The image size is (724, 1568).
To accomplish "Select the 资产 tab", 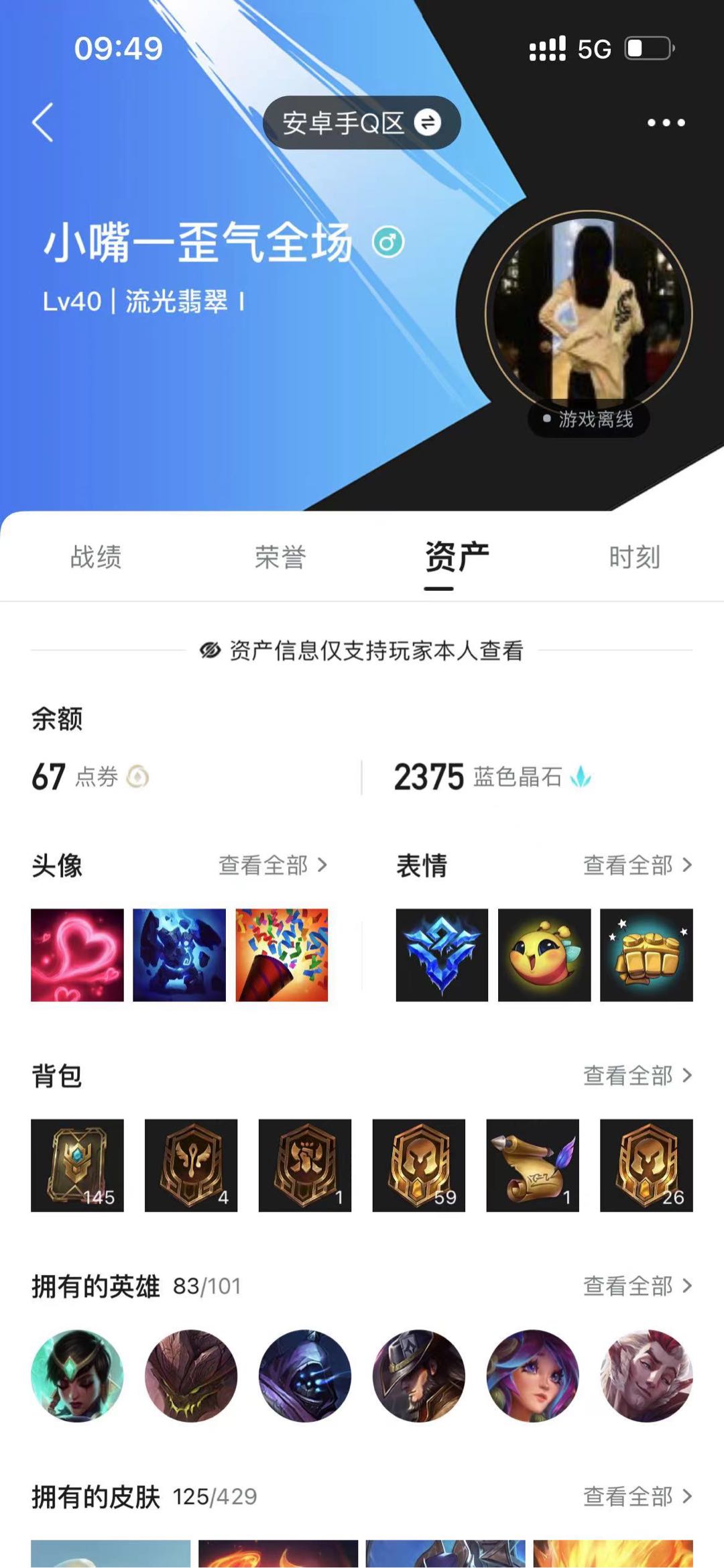I will pyautogui.click(x=457, y=557).
